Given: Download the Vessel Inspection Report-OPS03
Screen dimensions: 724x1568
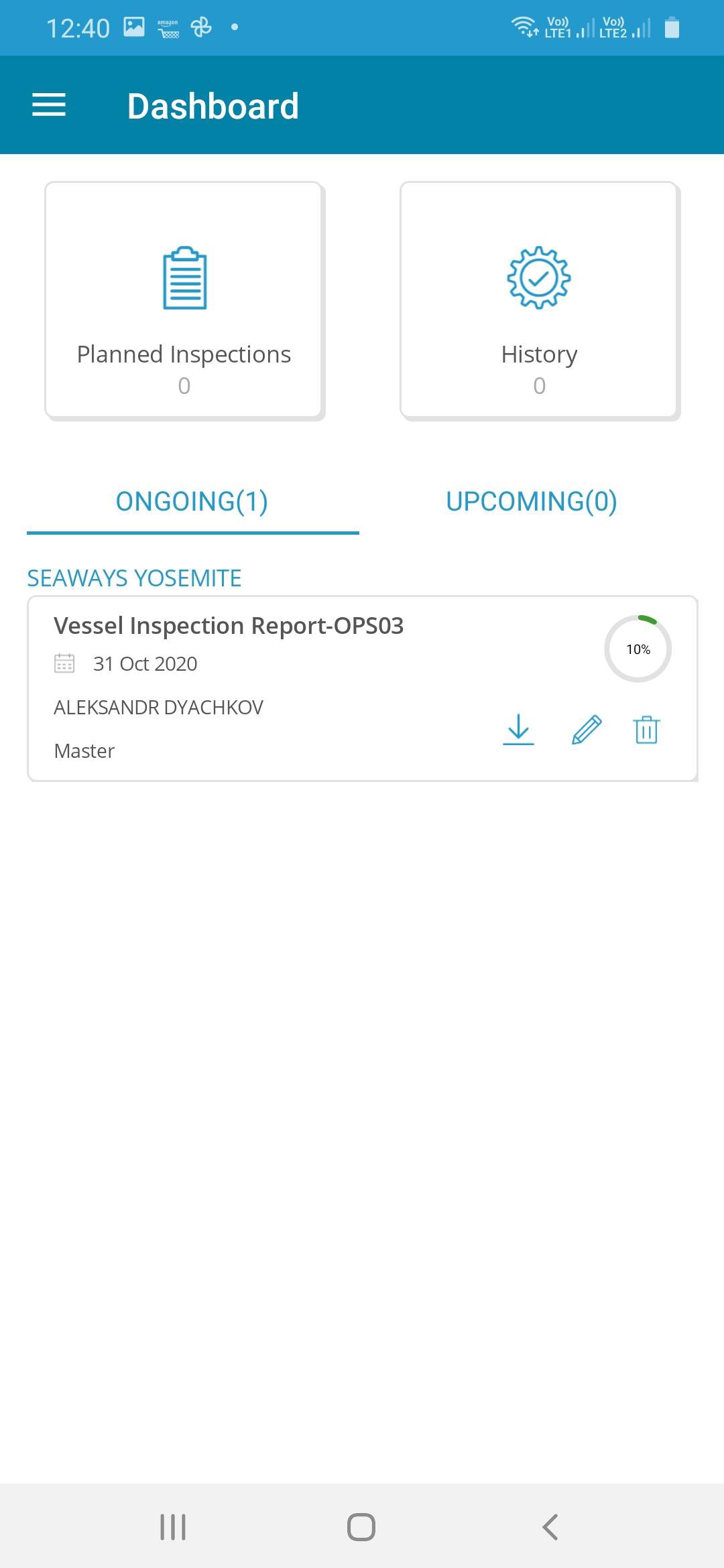Looking at the screenshot, I should click(x=518, y=730).
